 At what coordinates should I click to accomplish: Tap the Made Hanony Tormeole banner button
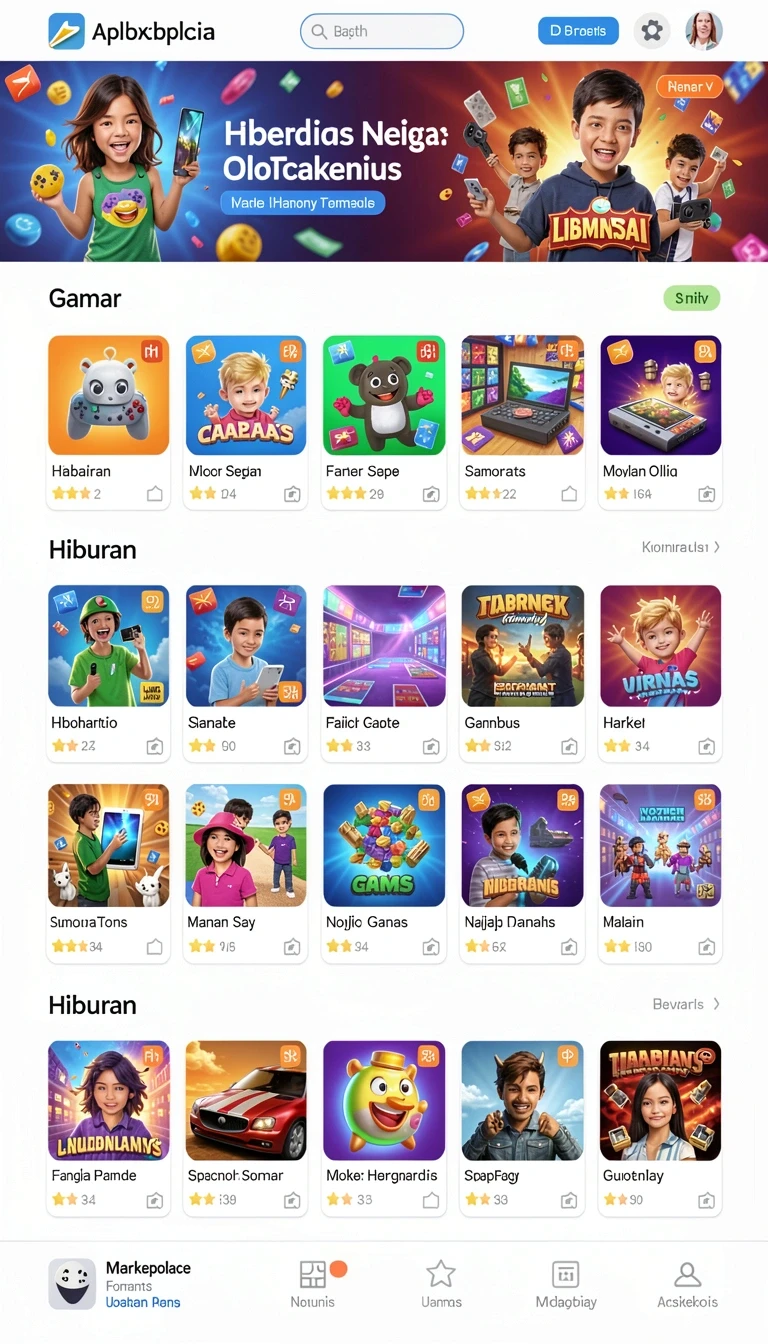(x=302, y=203)
